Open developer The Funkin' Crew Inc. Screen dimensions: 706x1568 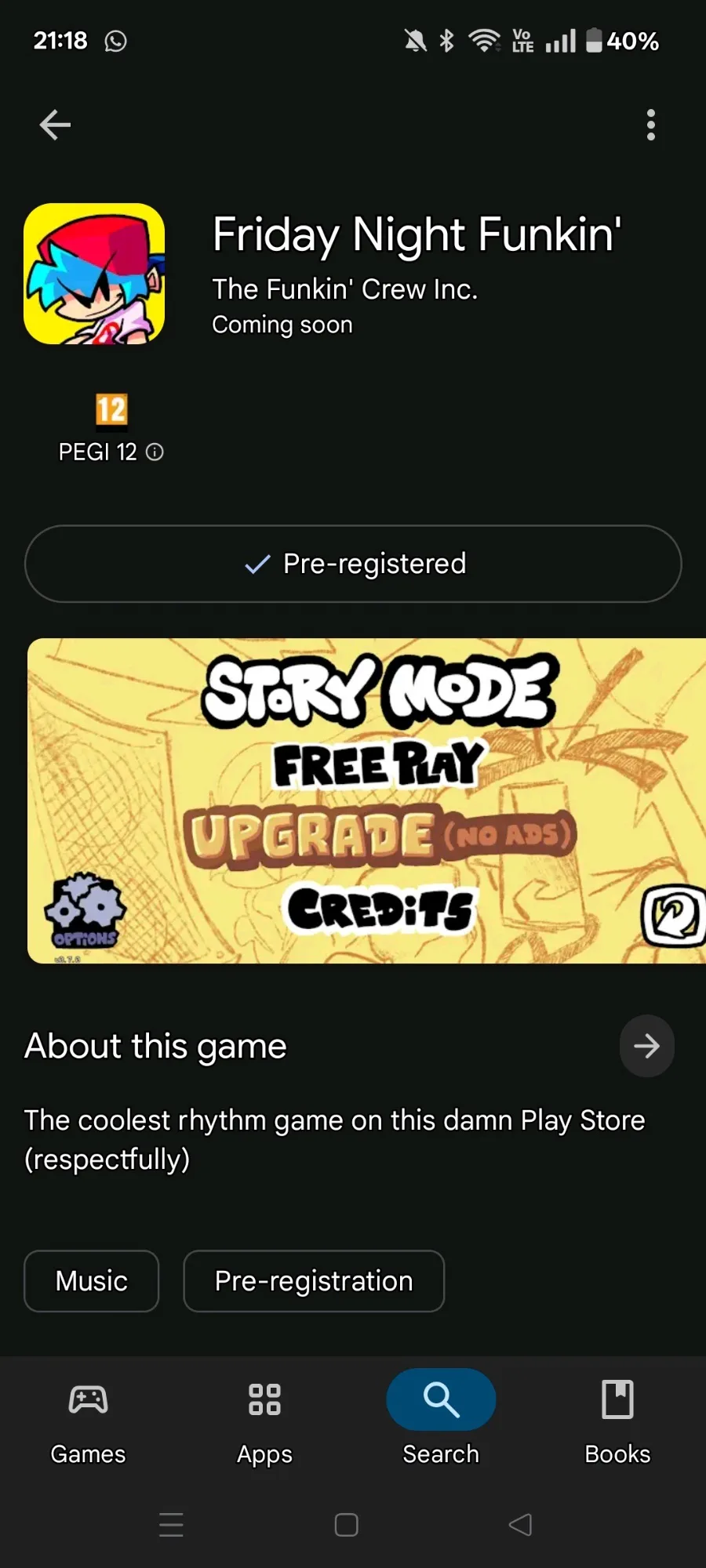point(344,289)
